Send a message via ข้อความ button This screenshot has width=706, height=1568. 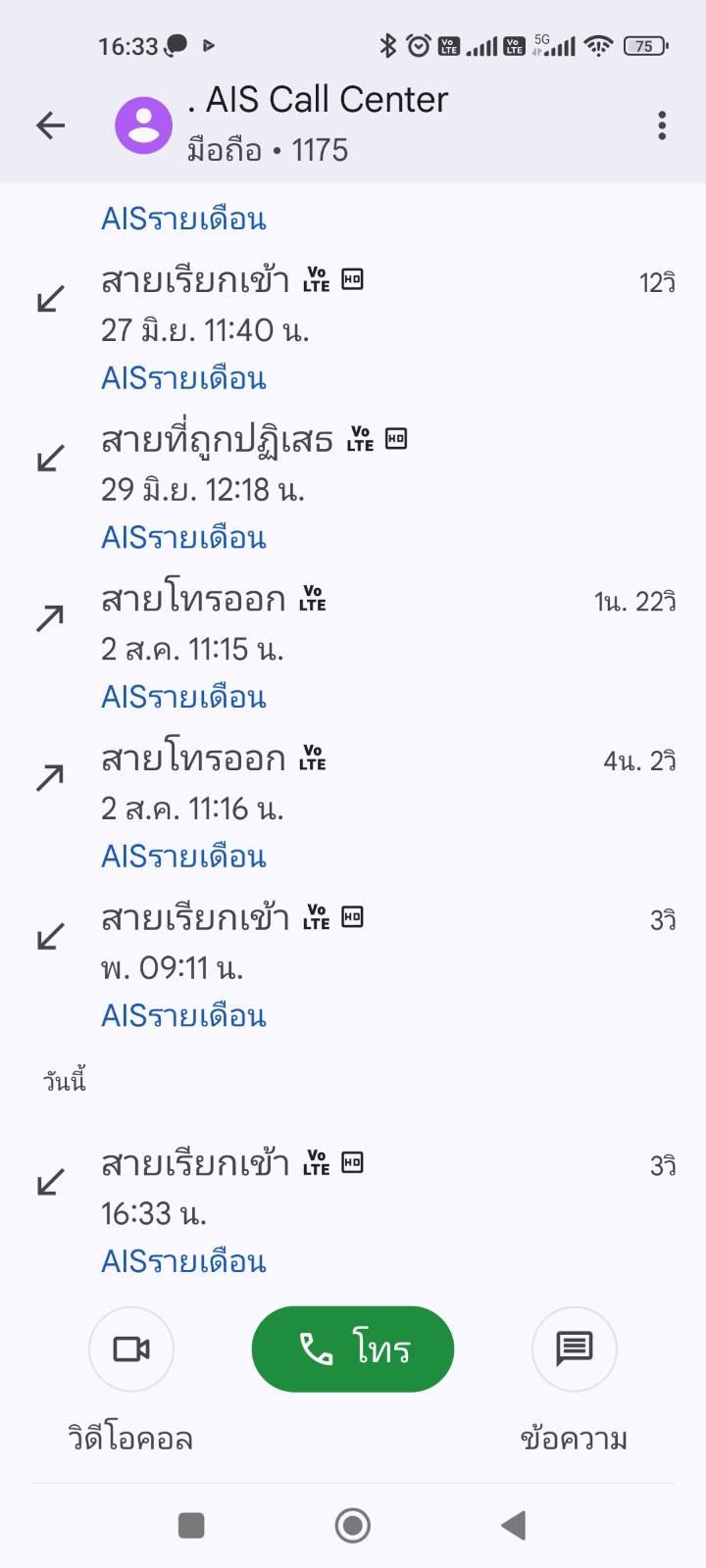[x=574, y=1349]
